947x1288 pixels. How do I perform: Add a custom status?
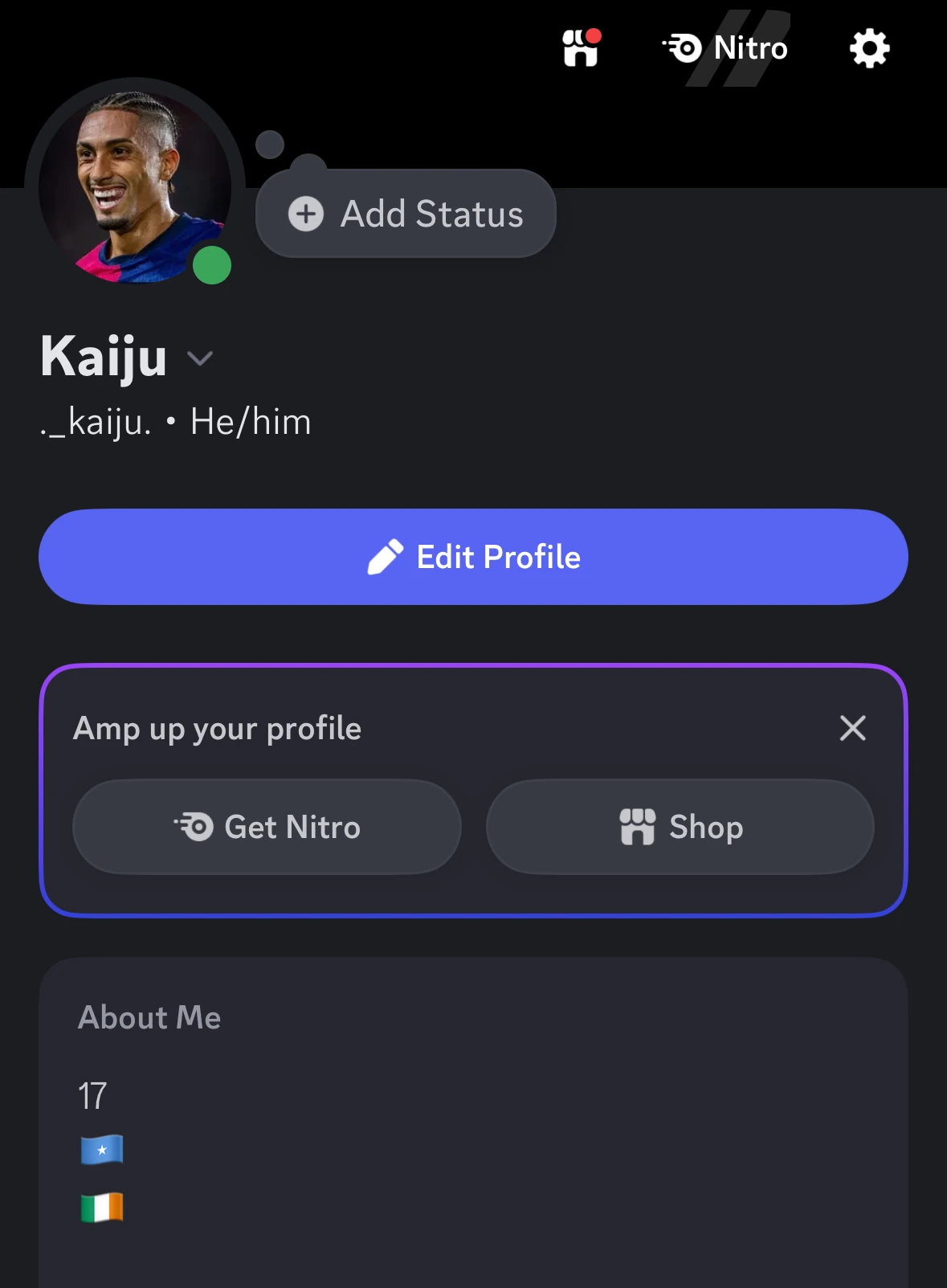pyautogui.click(x=406, y=214)
